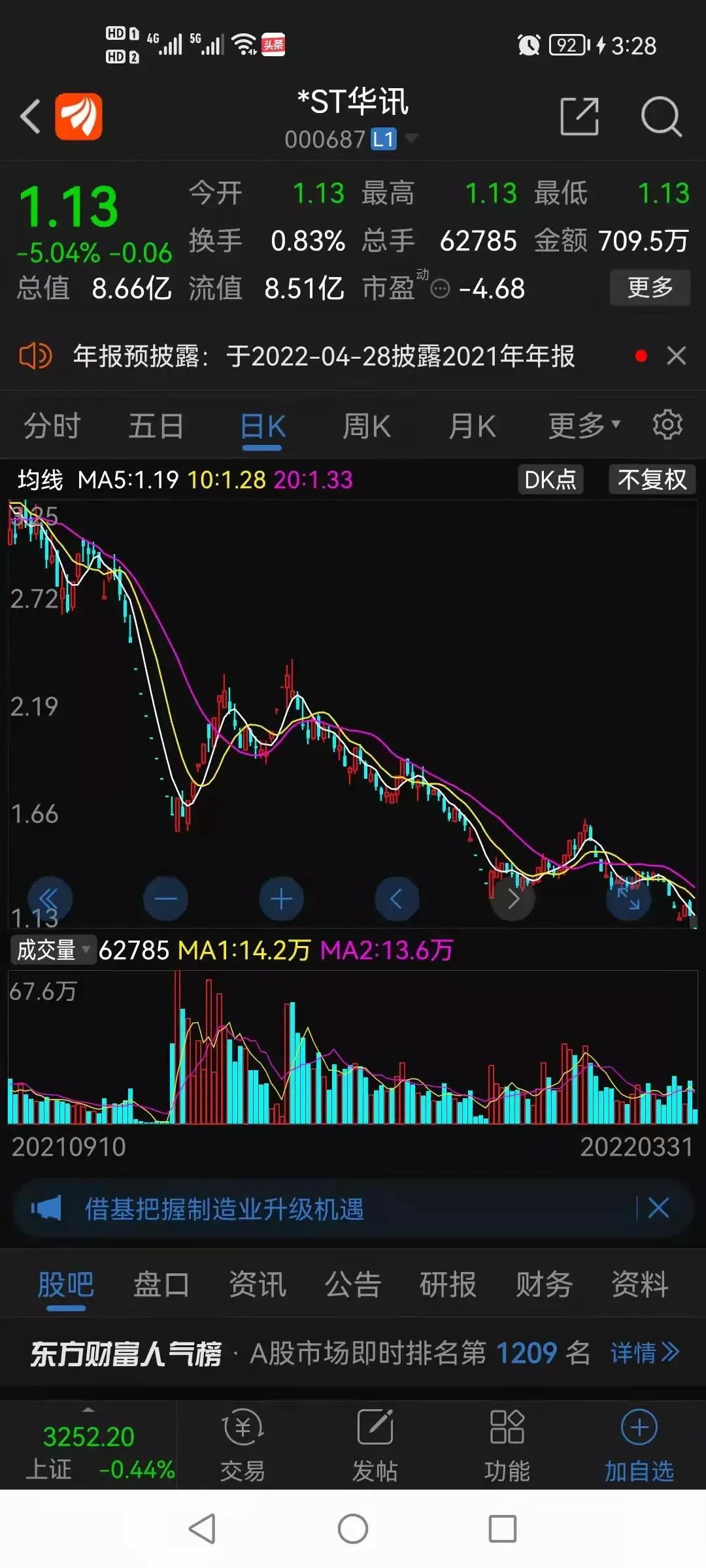The image size is (706, 1568).
Task: Tap the share icon at top right
Action: 580,116
